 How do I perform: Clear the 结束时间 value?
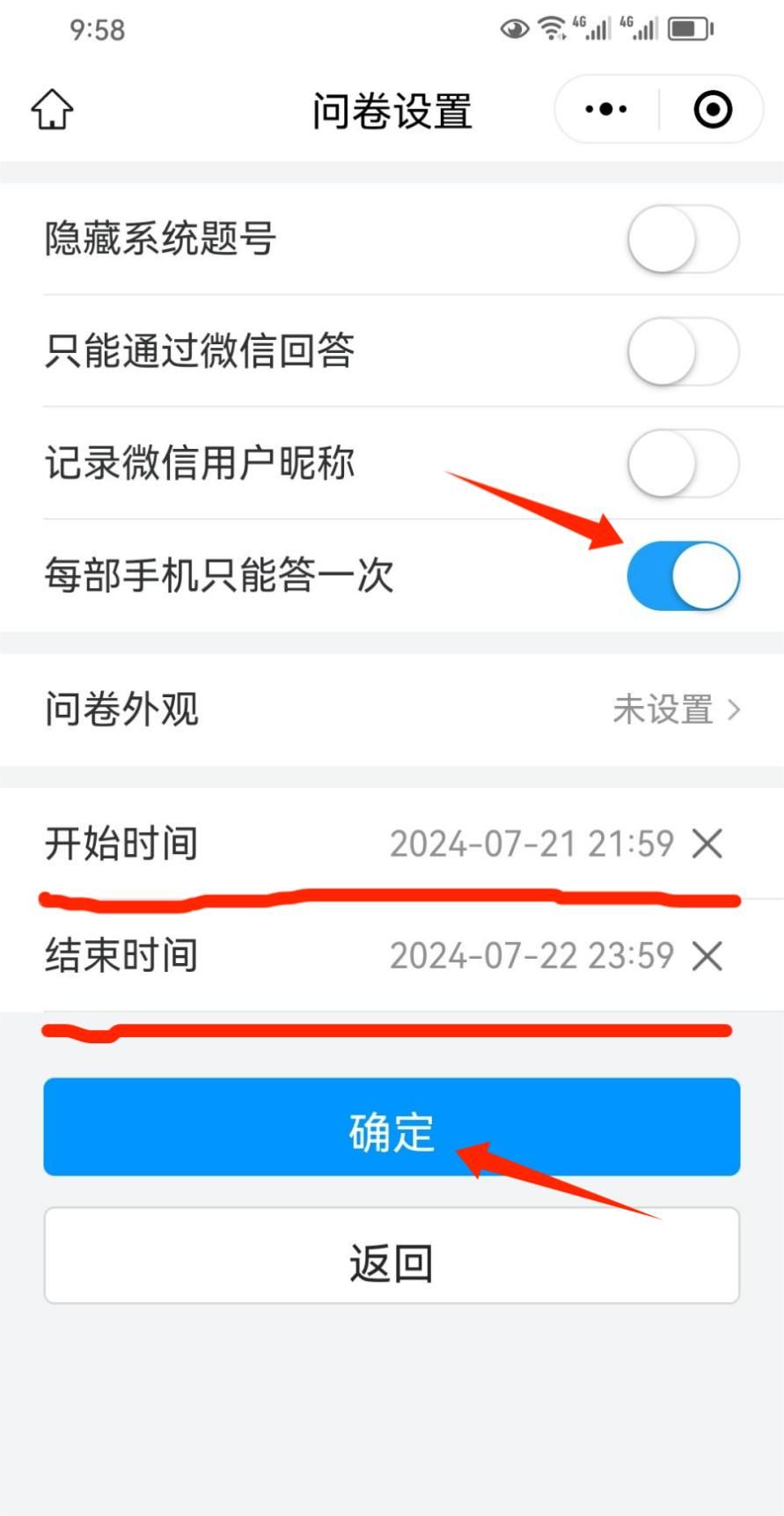coord(707,956)
